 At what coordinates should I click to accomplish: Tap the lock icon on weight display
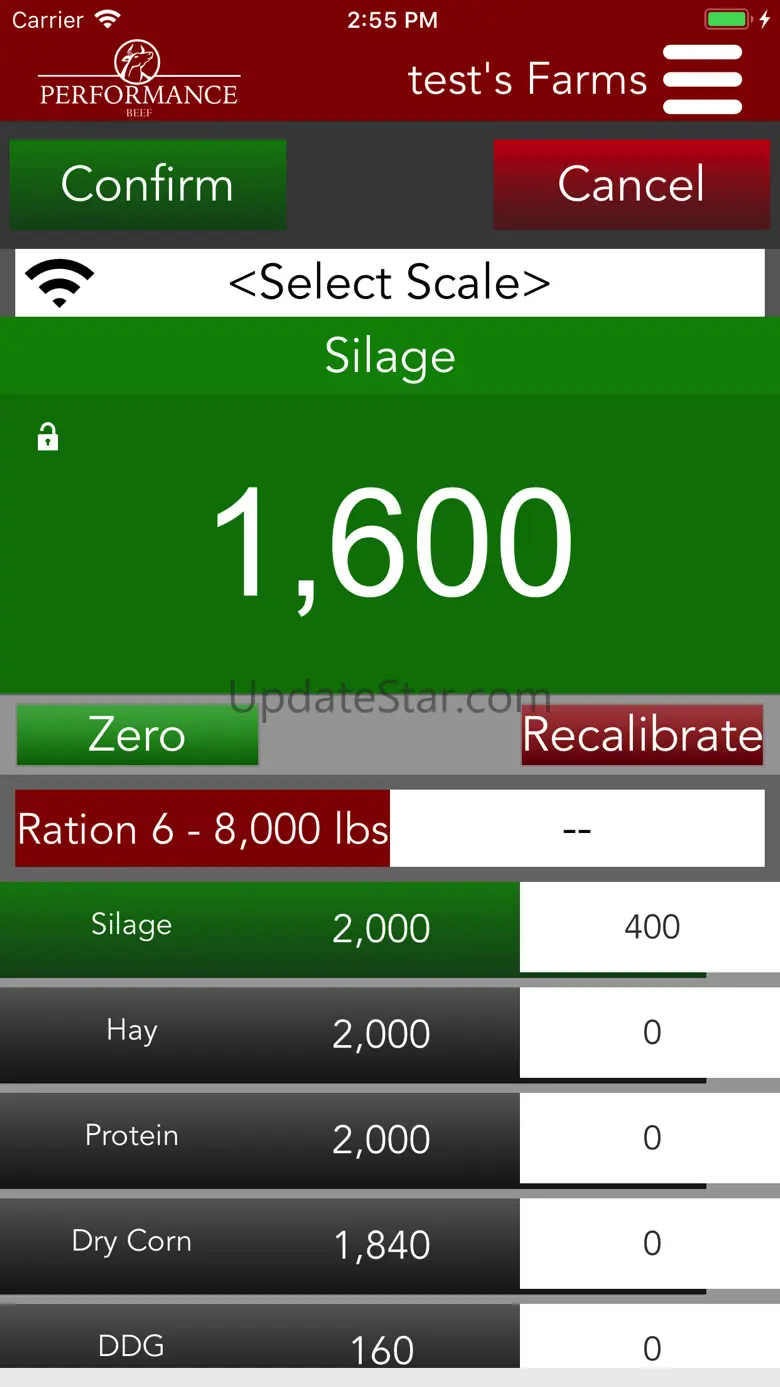coord(48,437)
